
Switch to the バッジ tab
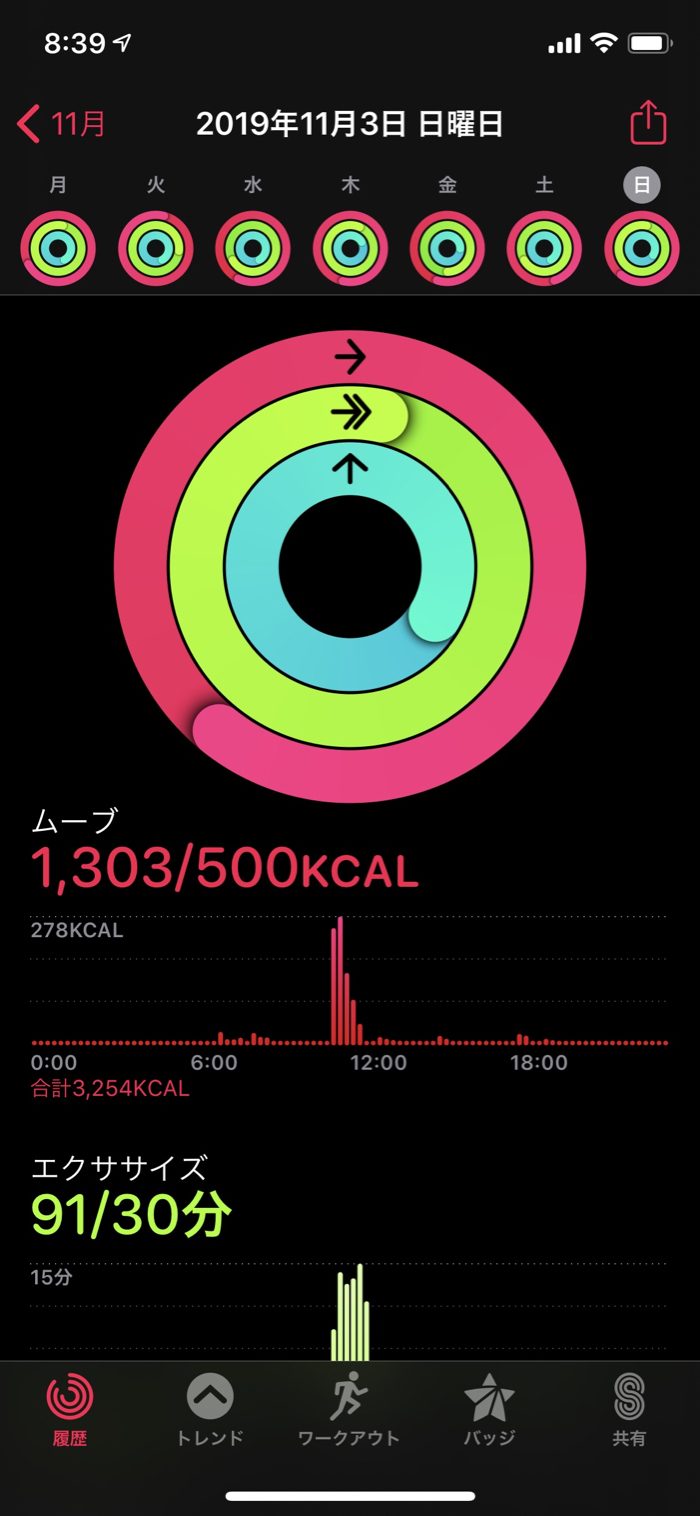click(x=489, y=1411)
